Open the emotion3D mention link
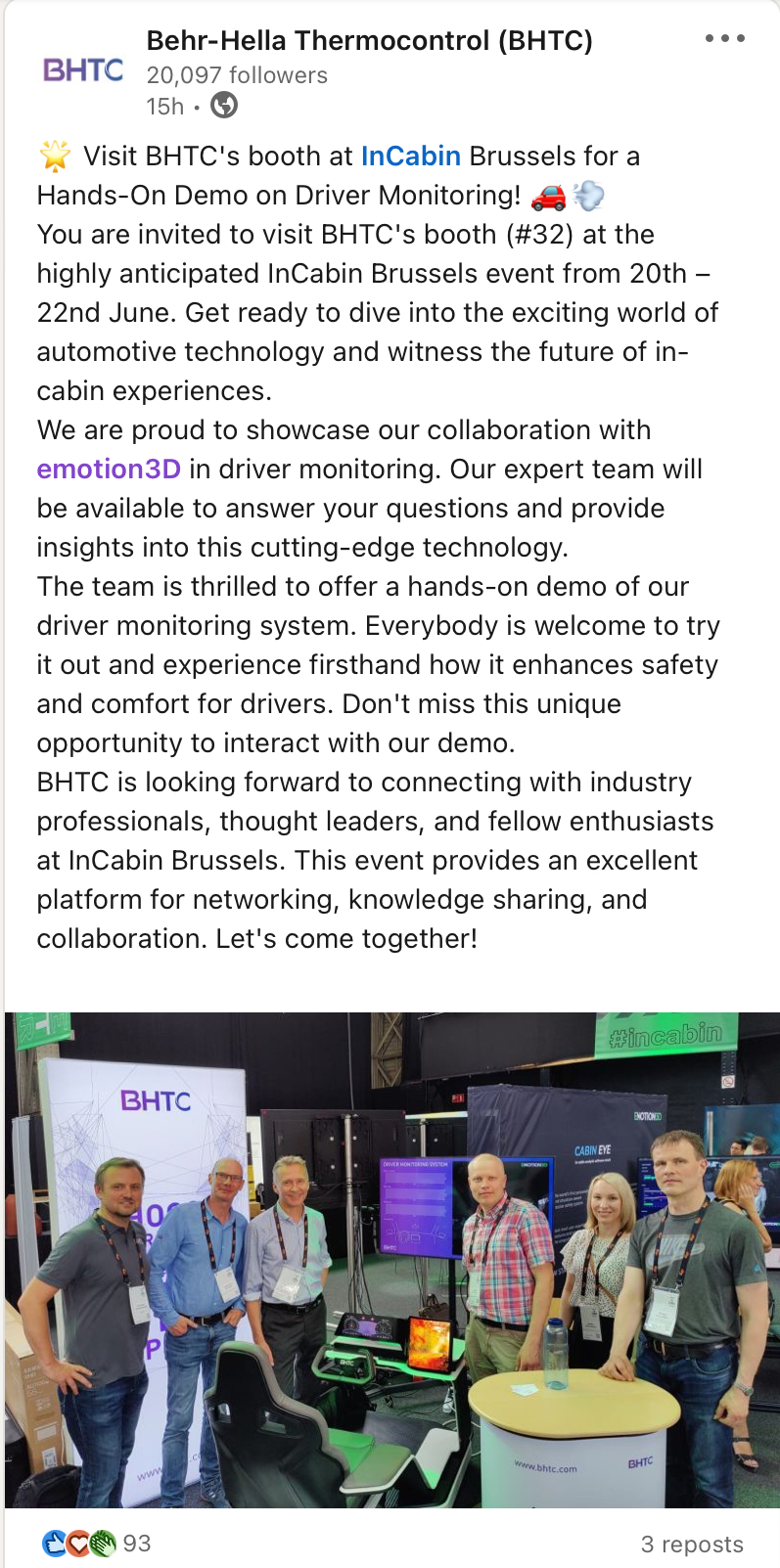The image size is (780, 1568). click(109, 470)
